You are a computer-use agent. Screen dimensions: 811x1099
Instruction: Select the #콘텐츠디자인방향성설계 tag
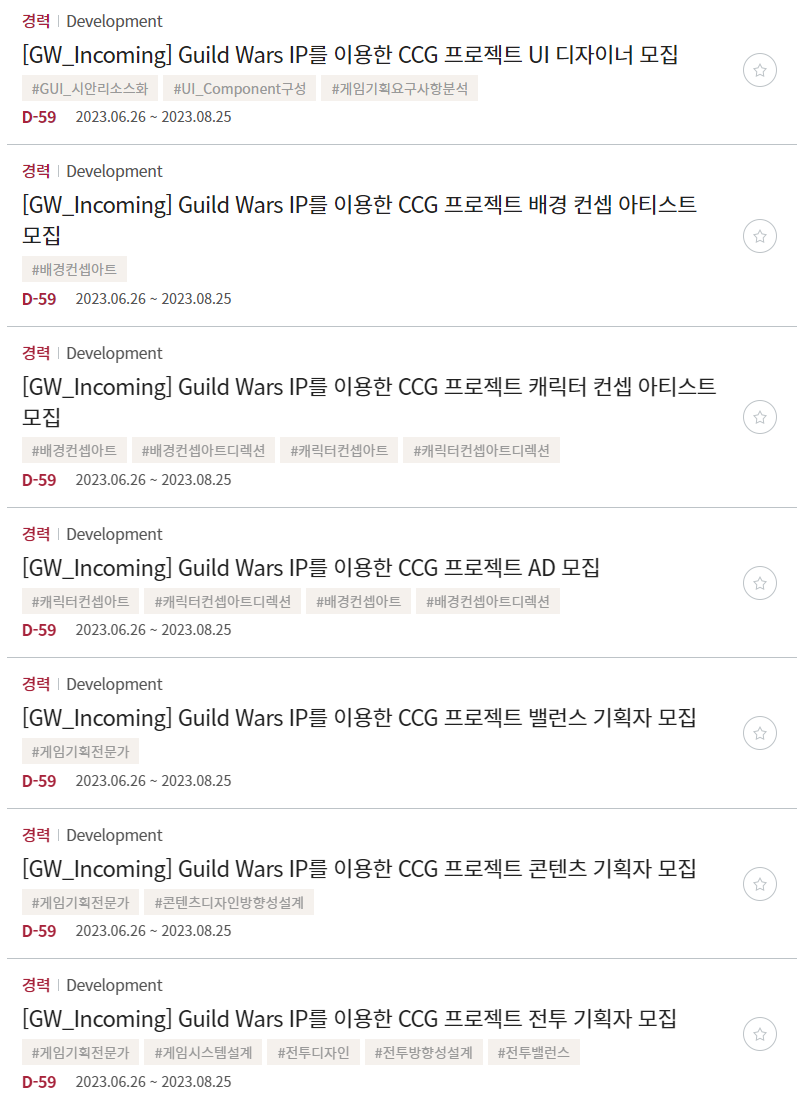tap(229, 903)
